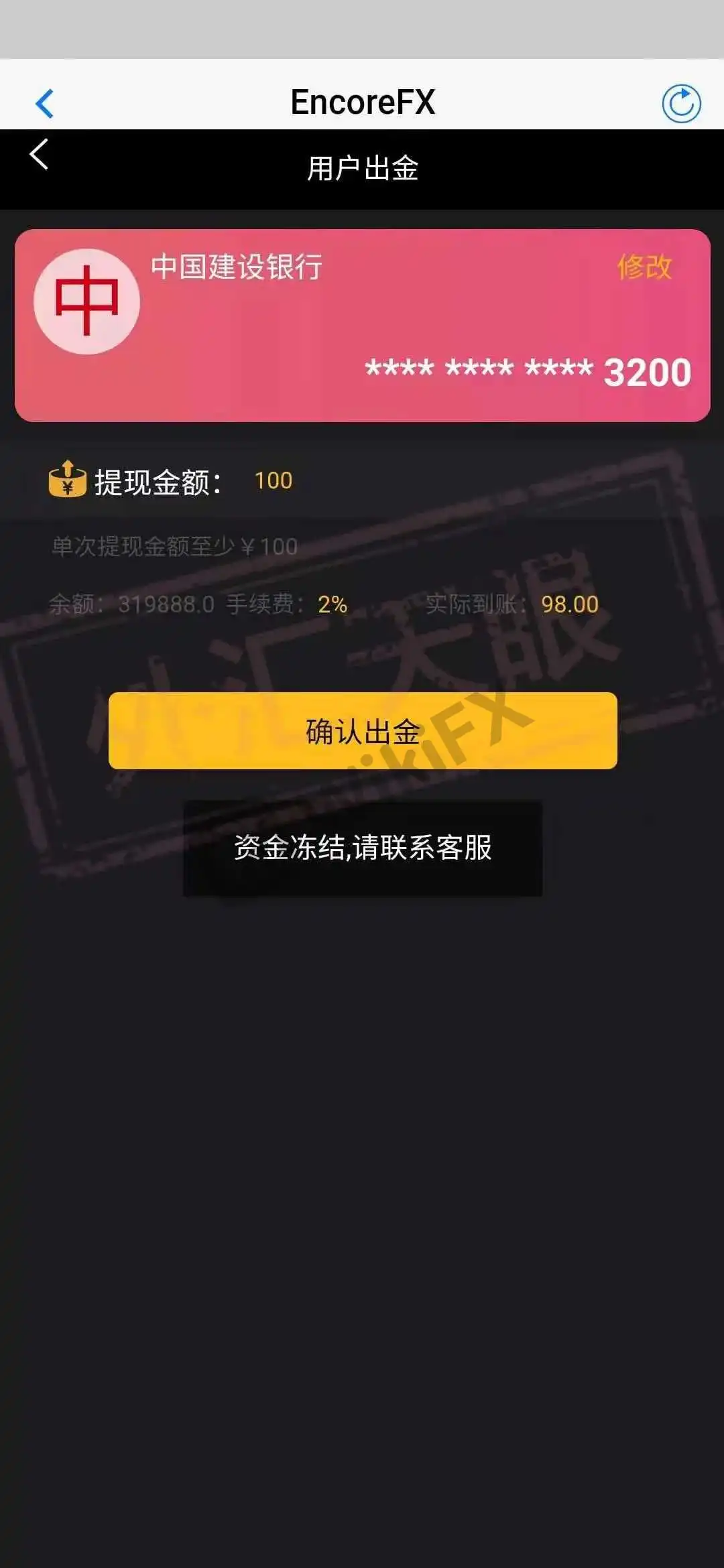Go back from 用户出金 page
This screenshot has width=724, height=1568.
click(40, 154)
